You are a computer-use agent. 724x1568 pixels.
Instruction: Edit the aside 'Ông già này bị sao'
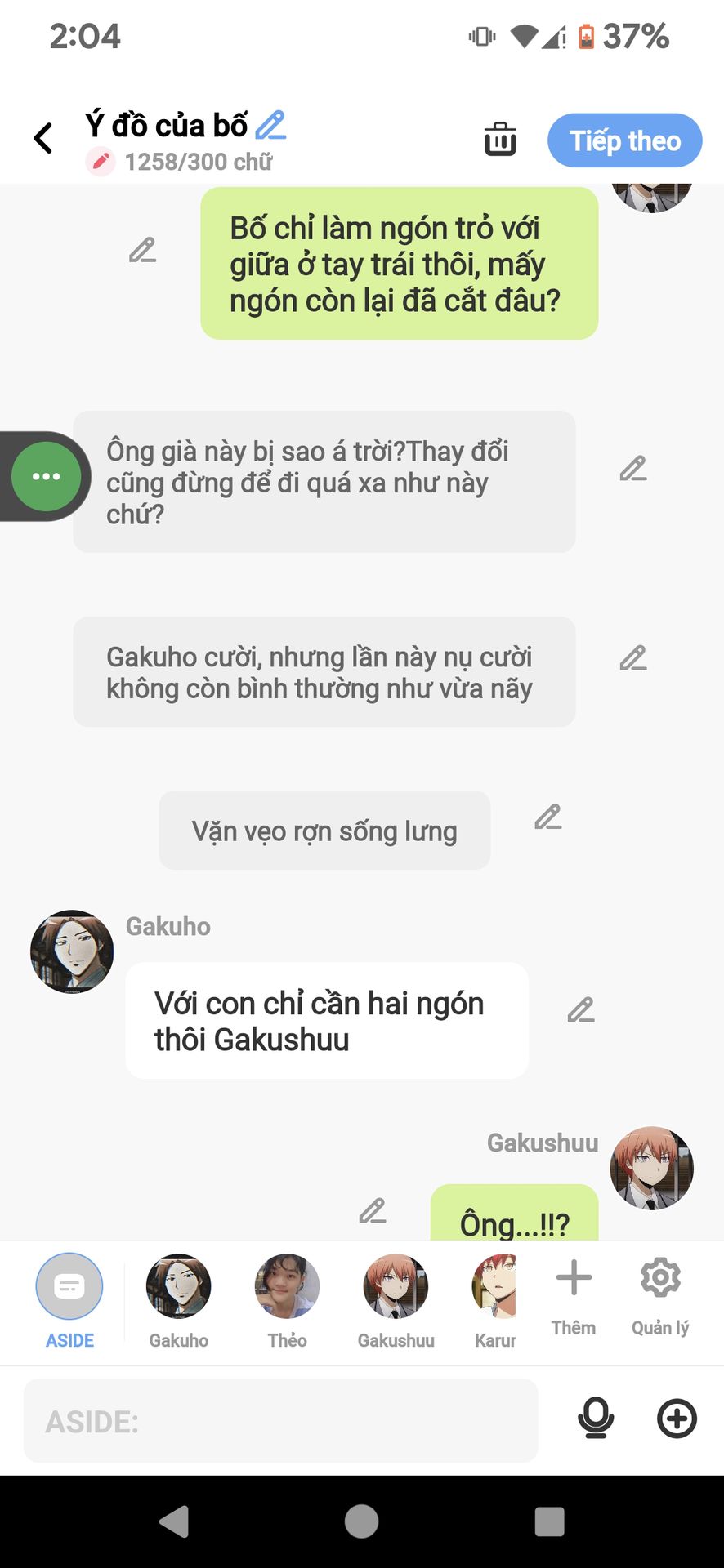pyautogui.click(x=633, y=469)
